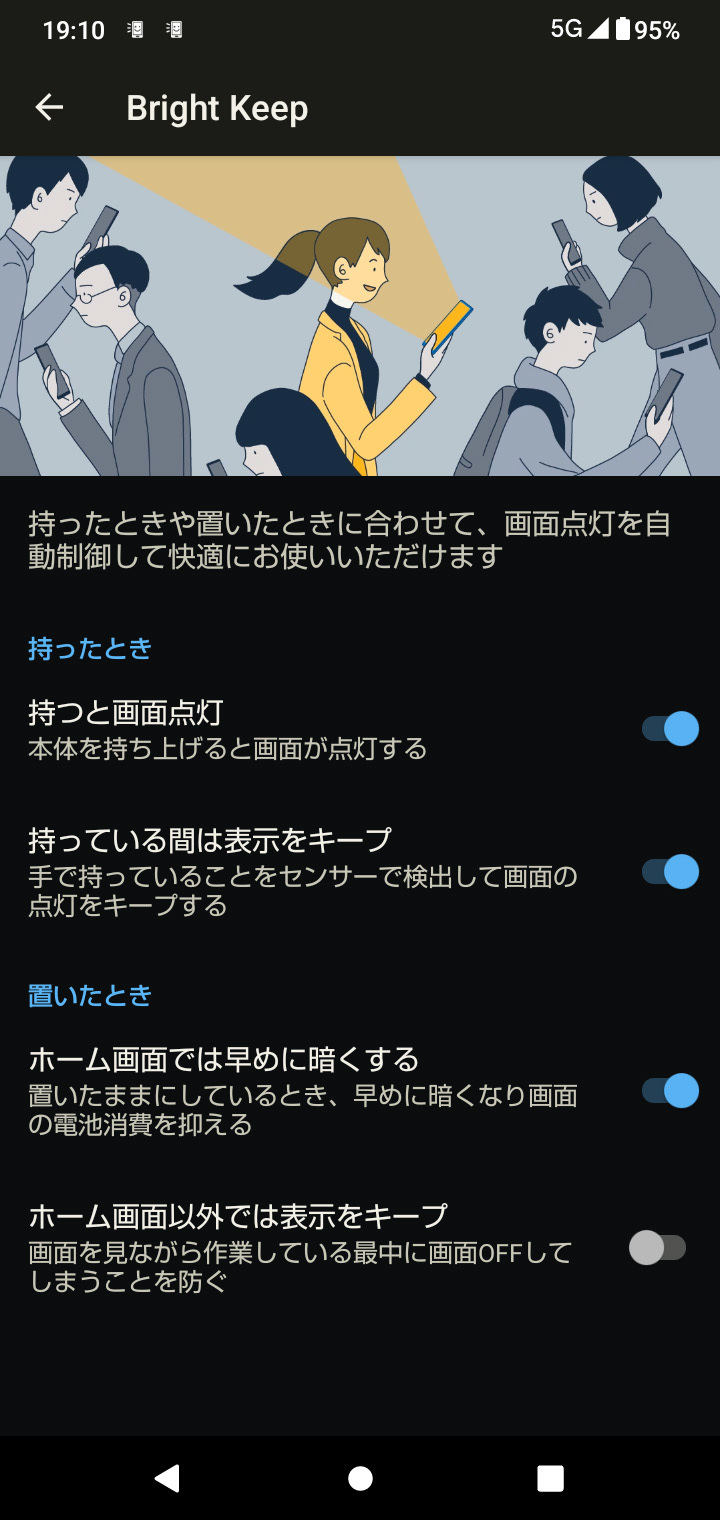720x1520 pixels.
Task: Enable ホーム画面以外では表示をキープ
Action: tap(658, 1248)
